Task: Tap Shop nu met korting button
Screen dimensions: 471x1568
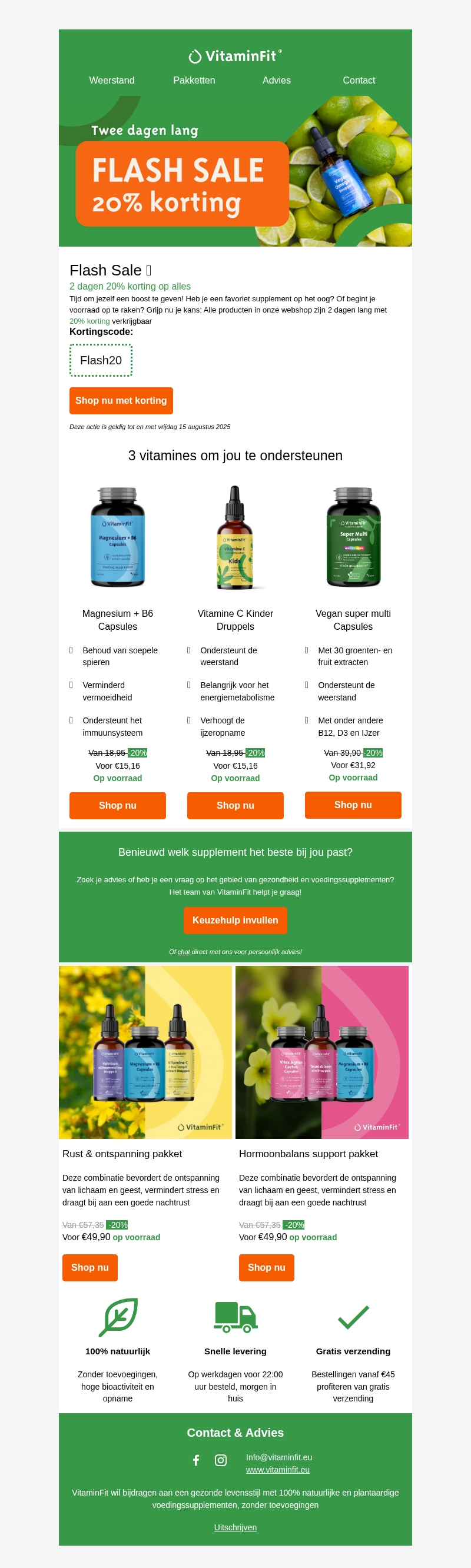Action: (121, 400)
